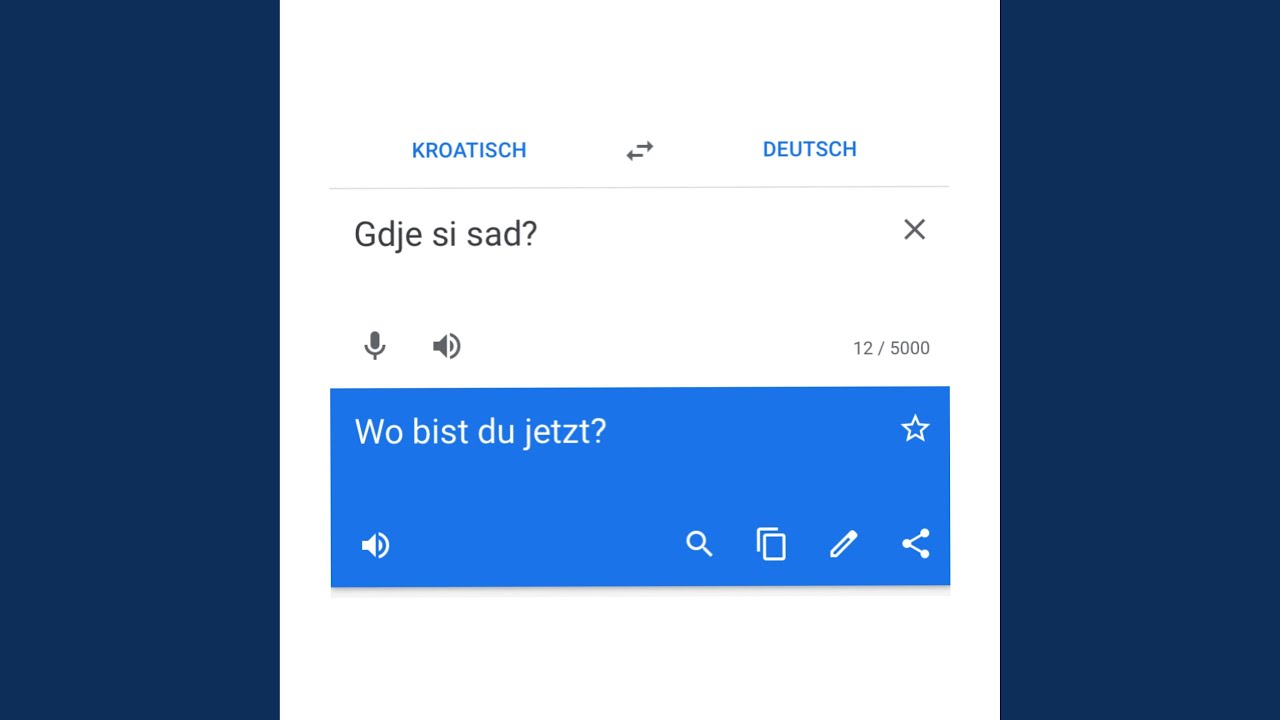Select the Kroatisch source language
This screenshot has width=1280, height=720.
[469, 150]
